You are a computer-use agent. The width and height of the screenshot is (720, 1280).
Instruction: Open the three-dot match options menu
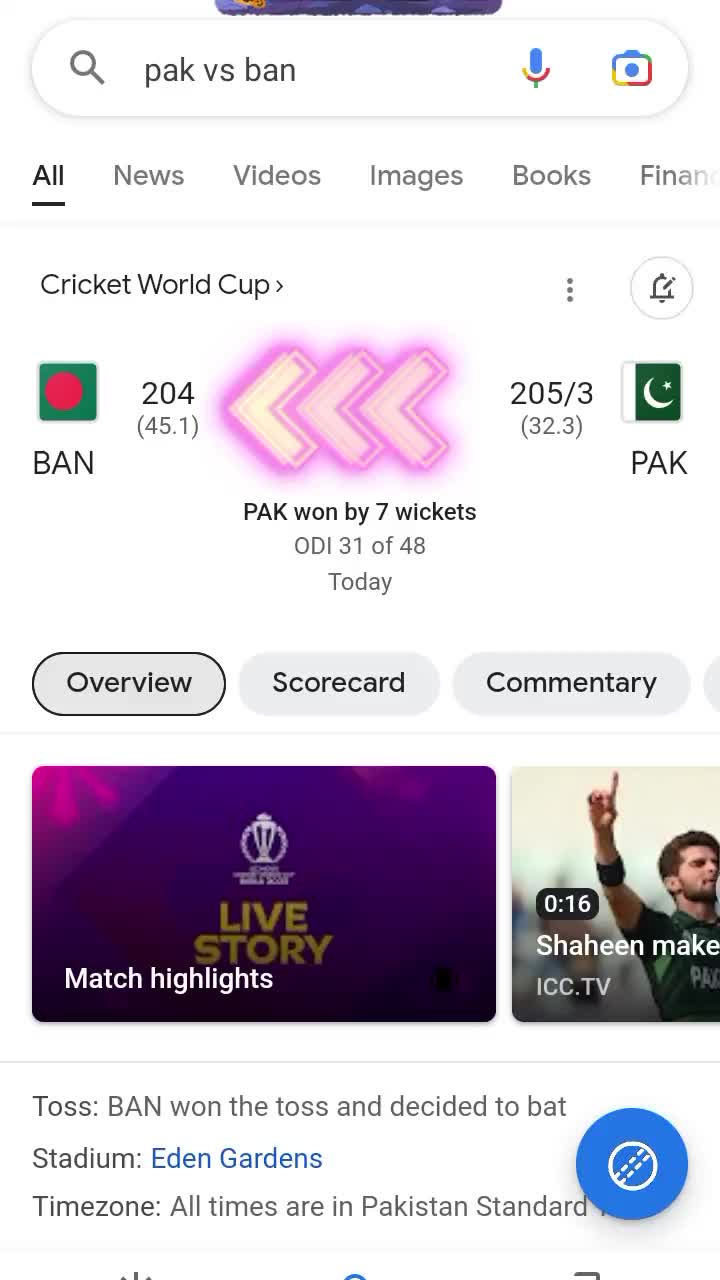570,290
